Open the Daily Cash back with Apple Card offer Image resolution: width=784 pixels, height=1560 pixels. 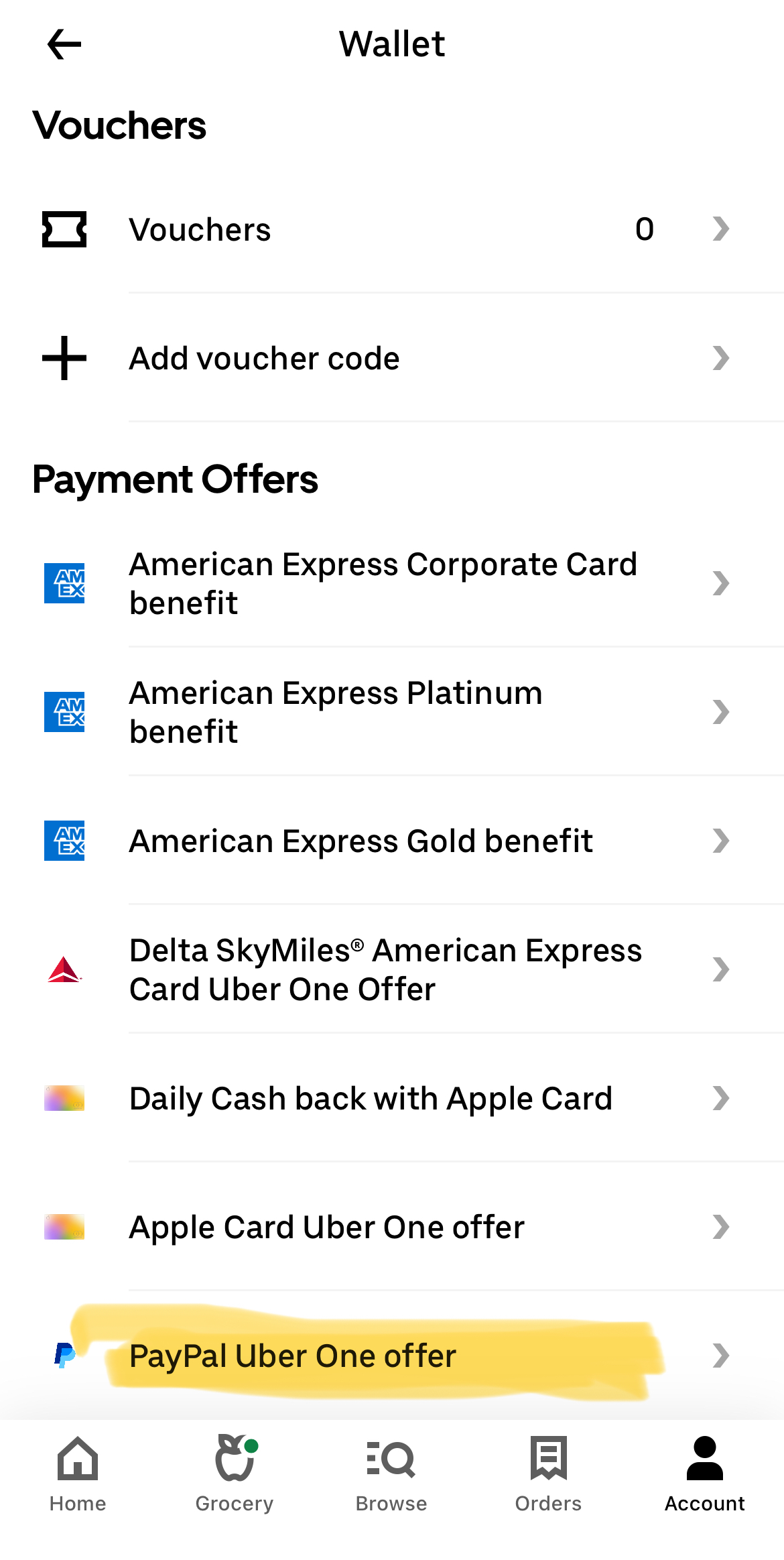[371, 1097]
